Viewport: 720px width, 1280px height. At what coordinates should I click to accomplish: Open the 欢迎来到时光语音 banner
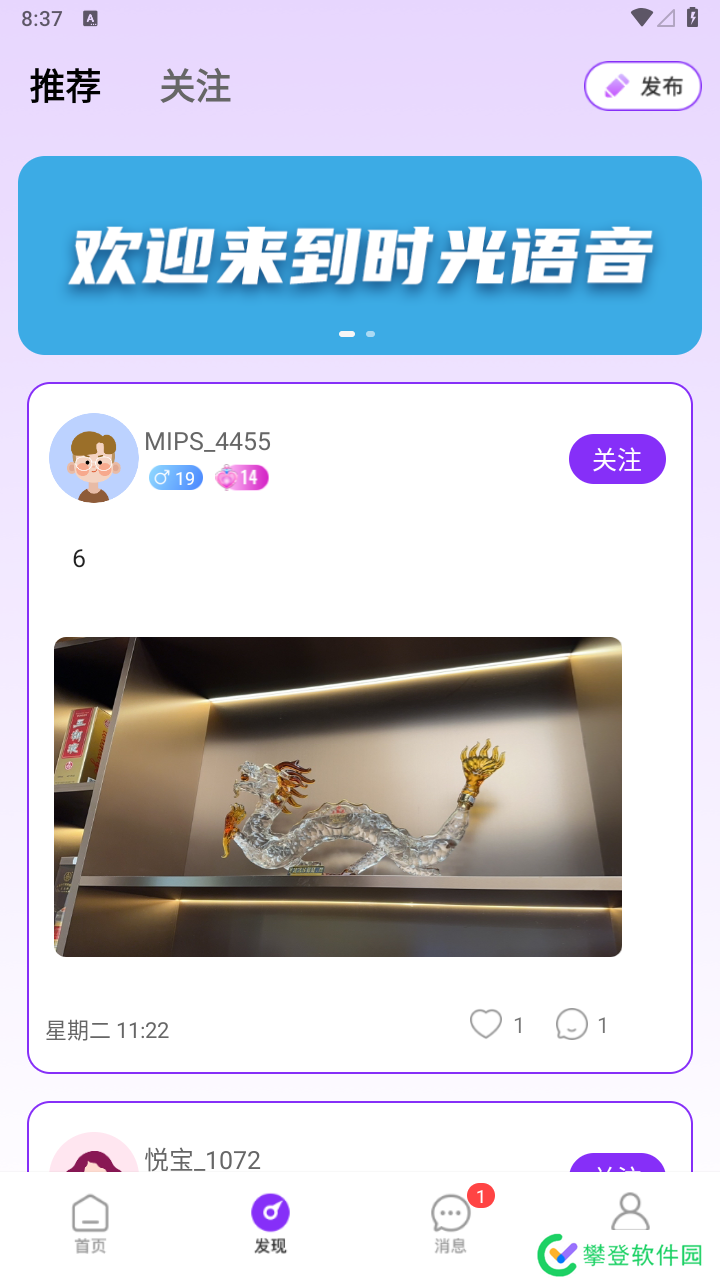coord(360,255)
